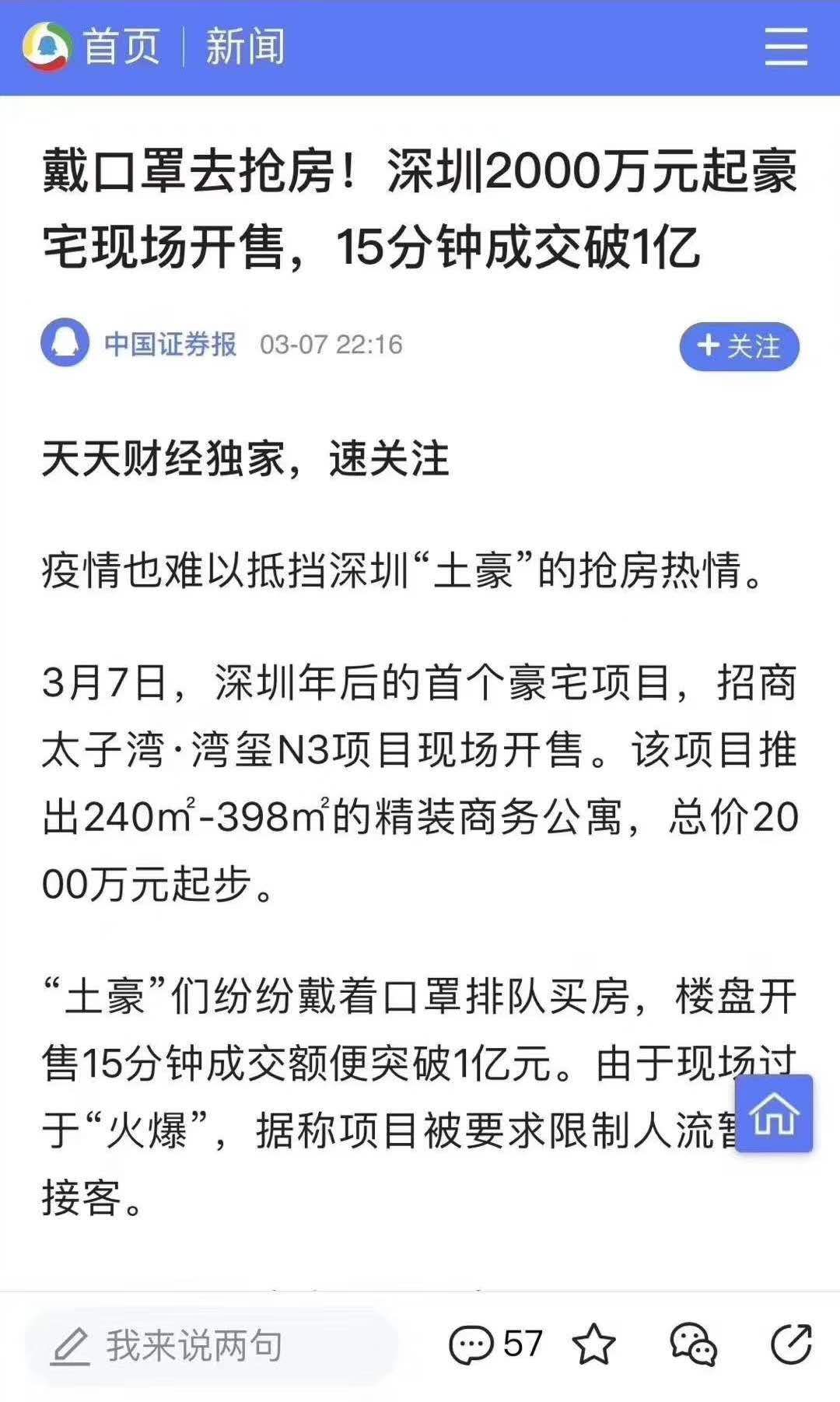View the 57 comments
Image resolution: width=840 pixels, height=1402 pixels.
pyautogui.click(x=495, y=1344)
